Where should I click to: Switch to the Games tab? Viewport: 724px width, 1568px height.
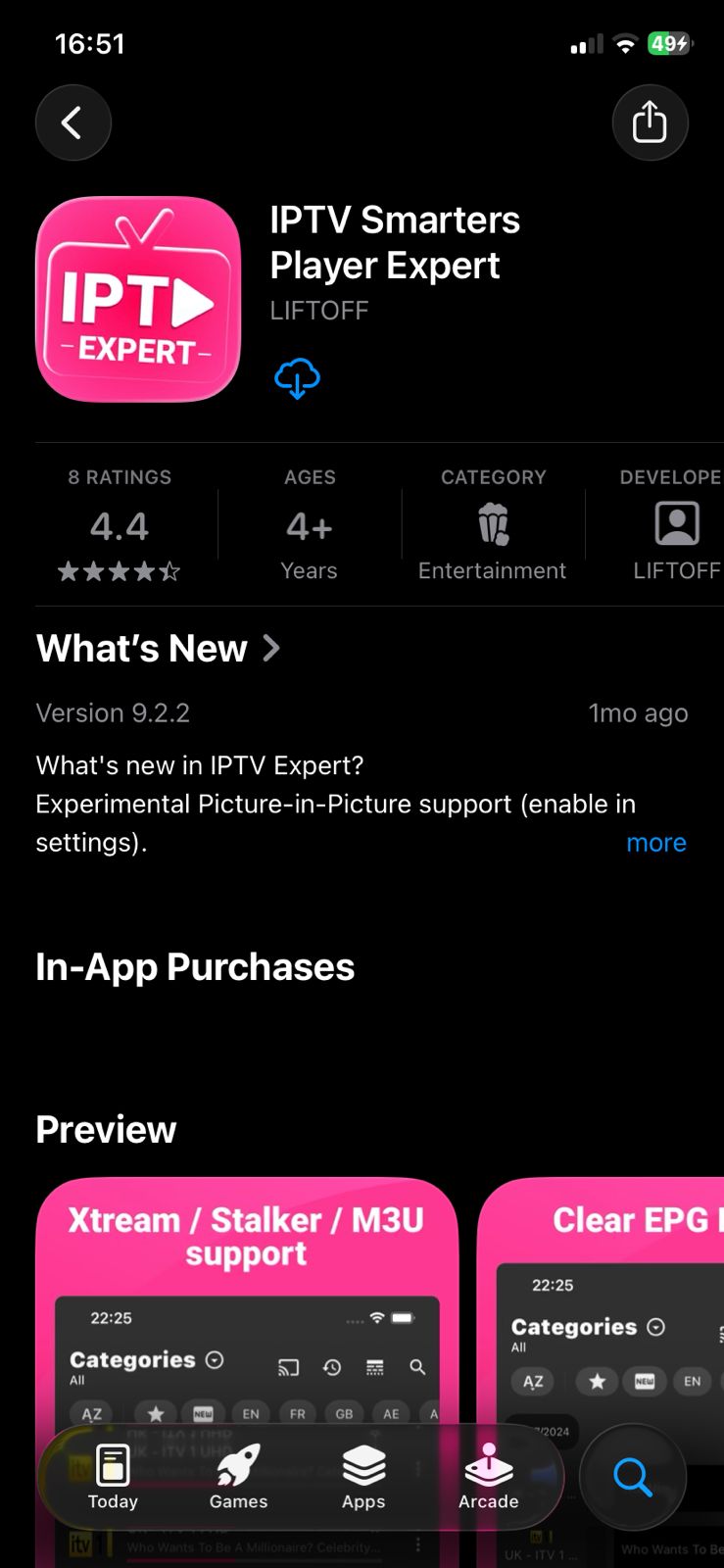click(238, 1477)
